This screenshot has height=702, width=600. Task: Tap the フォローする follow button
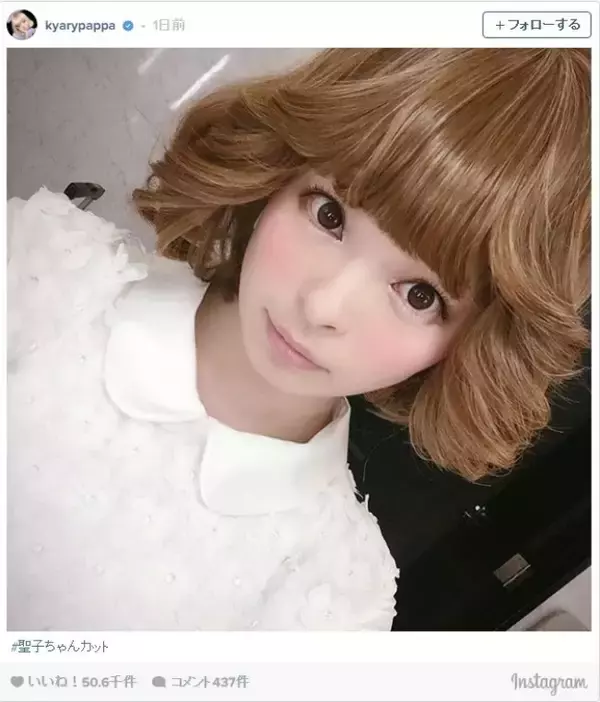click(x=538, y=23)
